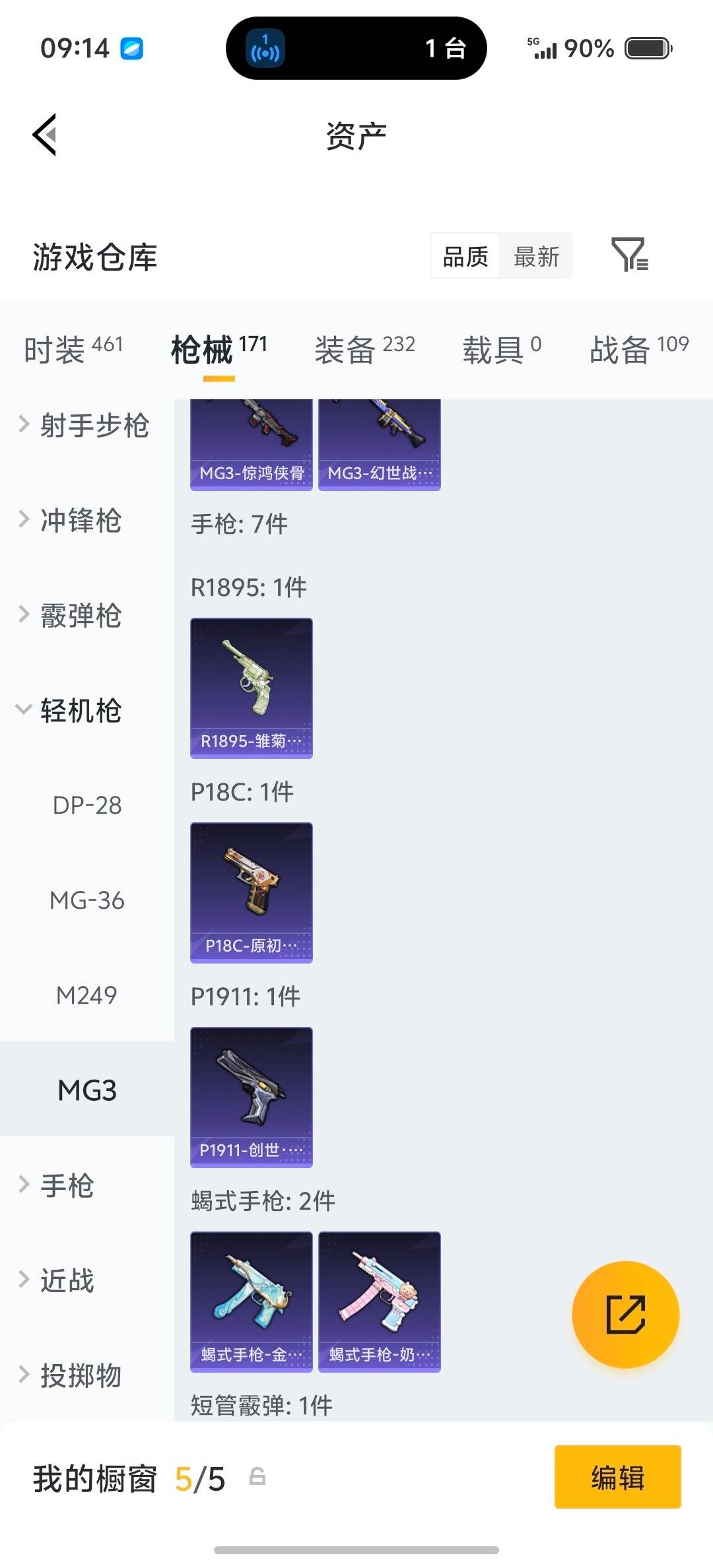This screenshot has width=713, height=1568.
Task: Select MG3 in the weapon sidebar
Action: tap(88, 1090)
